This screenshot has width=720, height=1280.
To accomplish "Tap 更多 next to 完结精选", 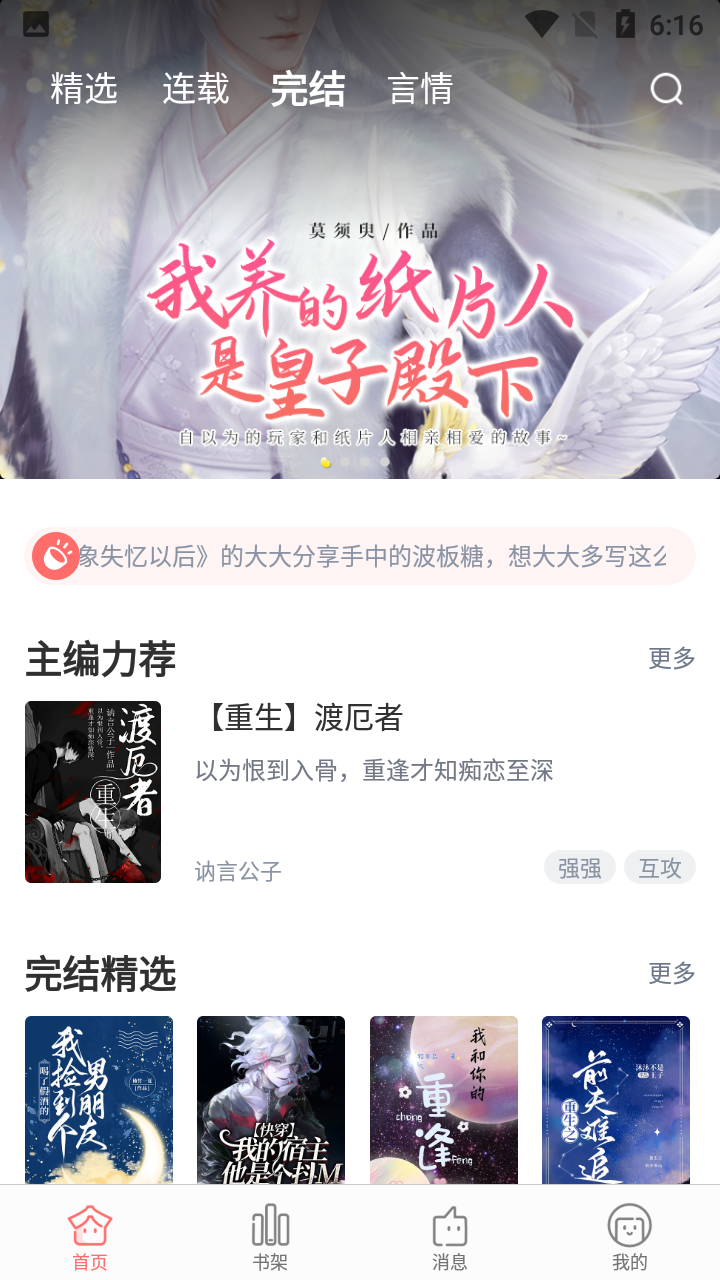I will (x=671, y=972).
